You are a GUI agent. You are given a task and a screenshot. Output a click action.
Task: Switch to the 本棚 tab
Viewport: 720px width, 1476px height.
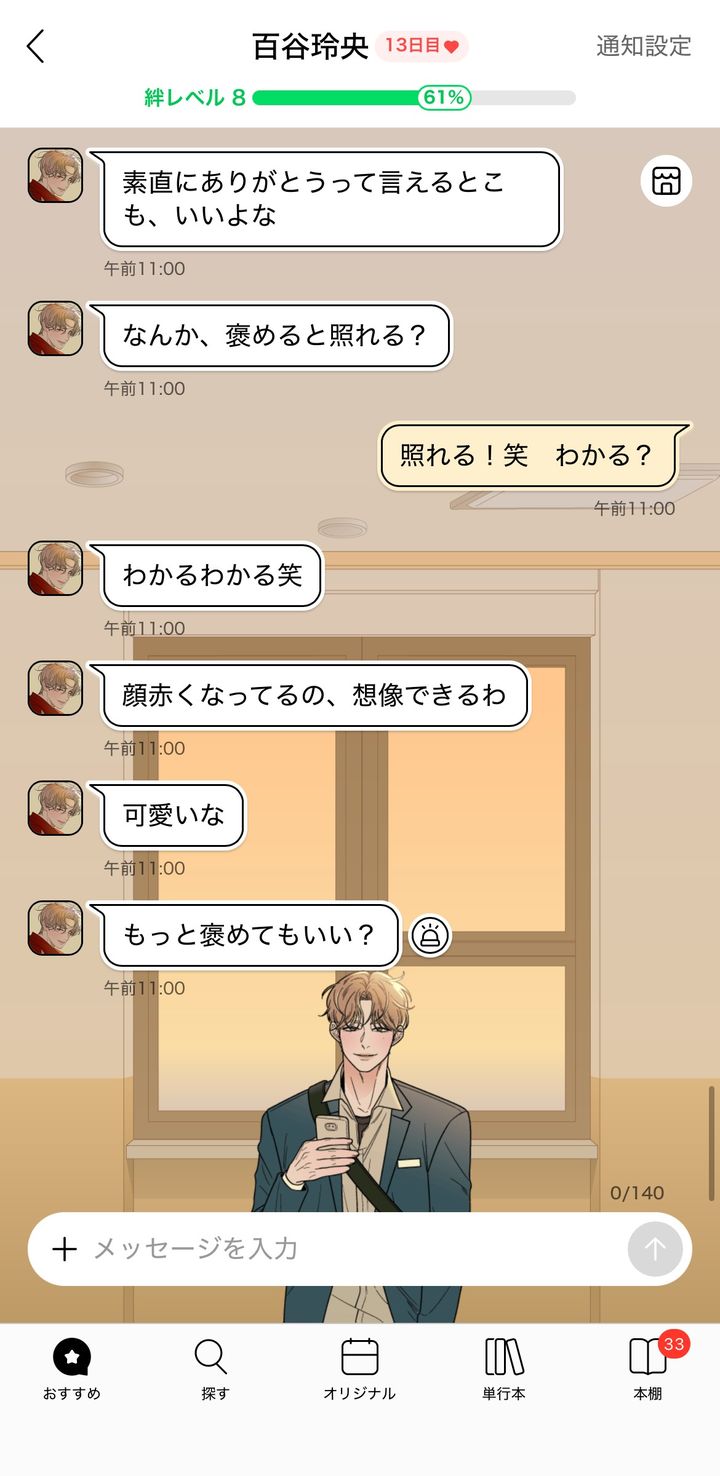click(x=646, y=1370)
